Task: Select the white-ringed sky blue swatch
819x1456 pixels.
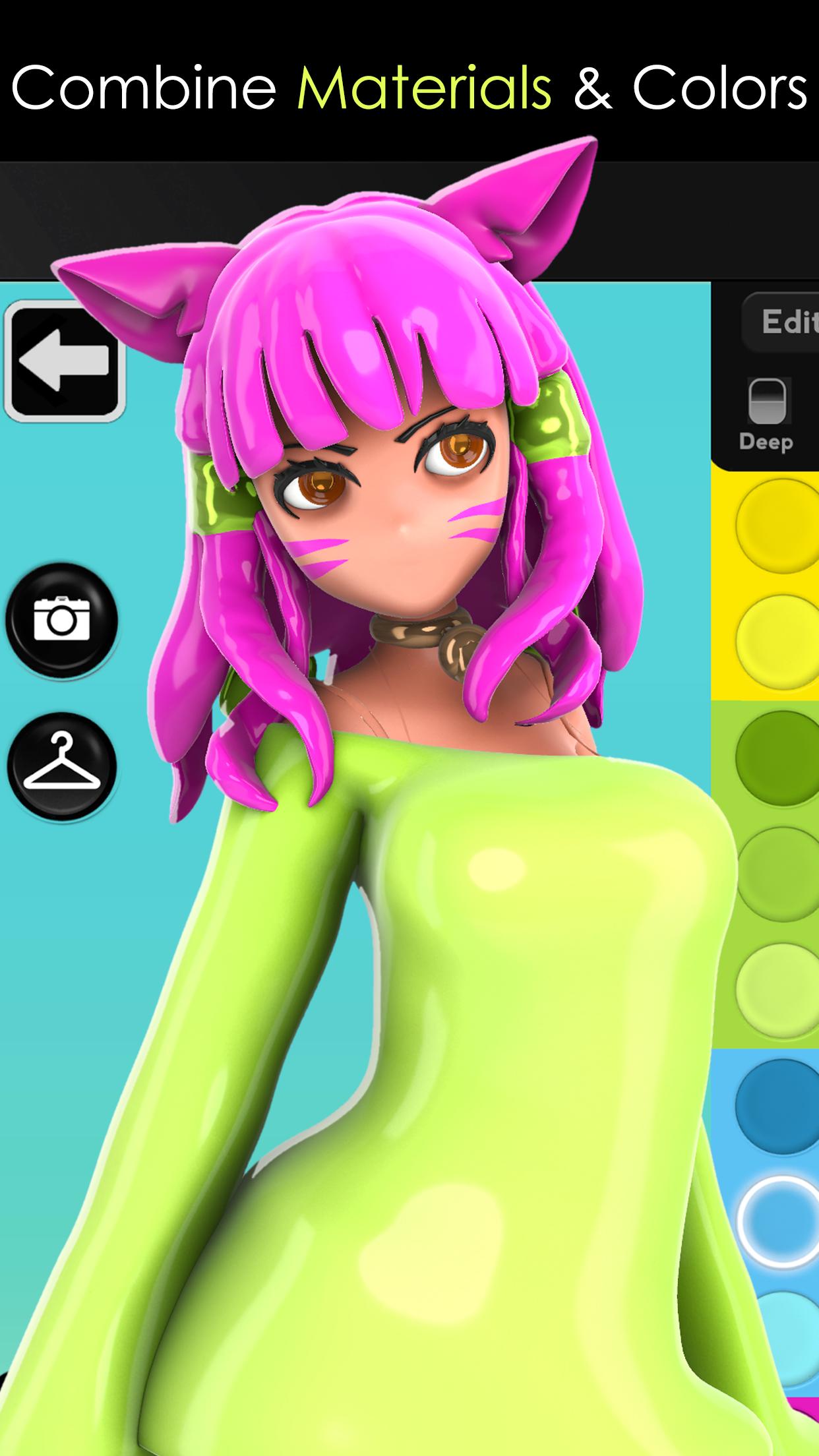Action: [778, 1223]
